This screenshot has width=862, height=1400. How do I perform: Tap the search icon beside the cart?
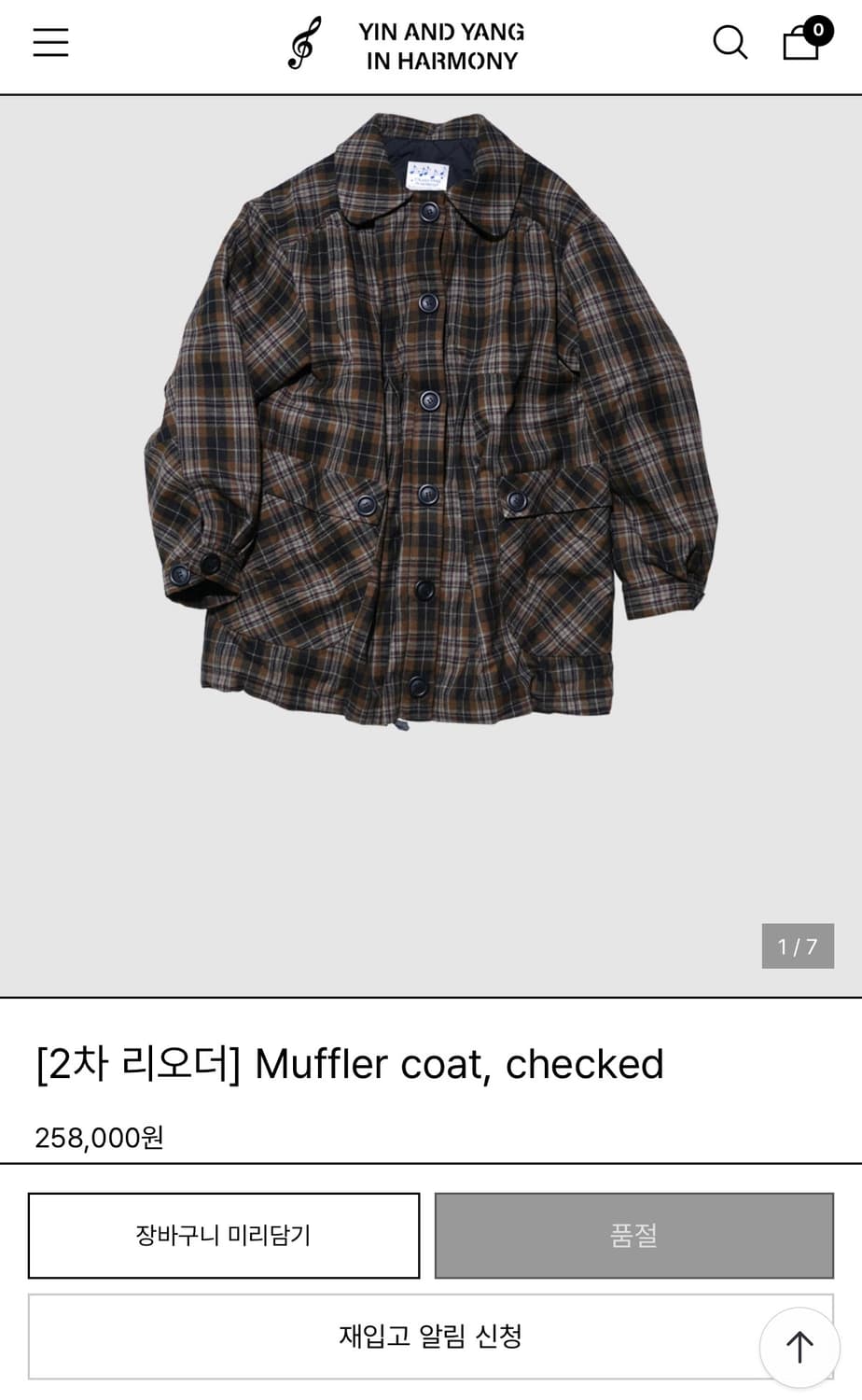pyautogui.click(x=730, y=42)
